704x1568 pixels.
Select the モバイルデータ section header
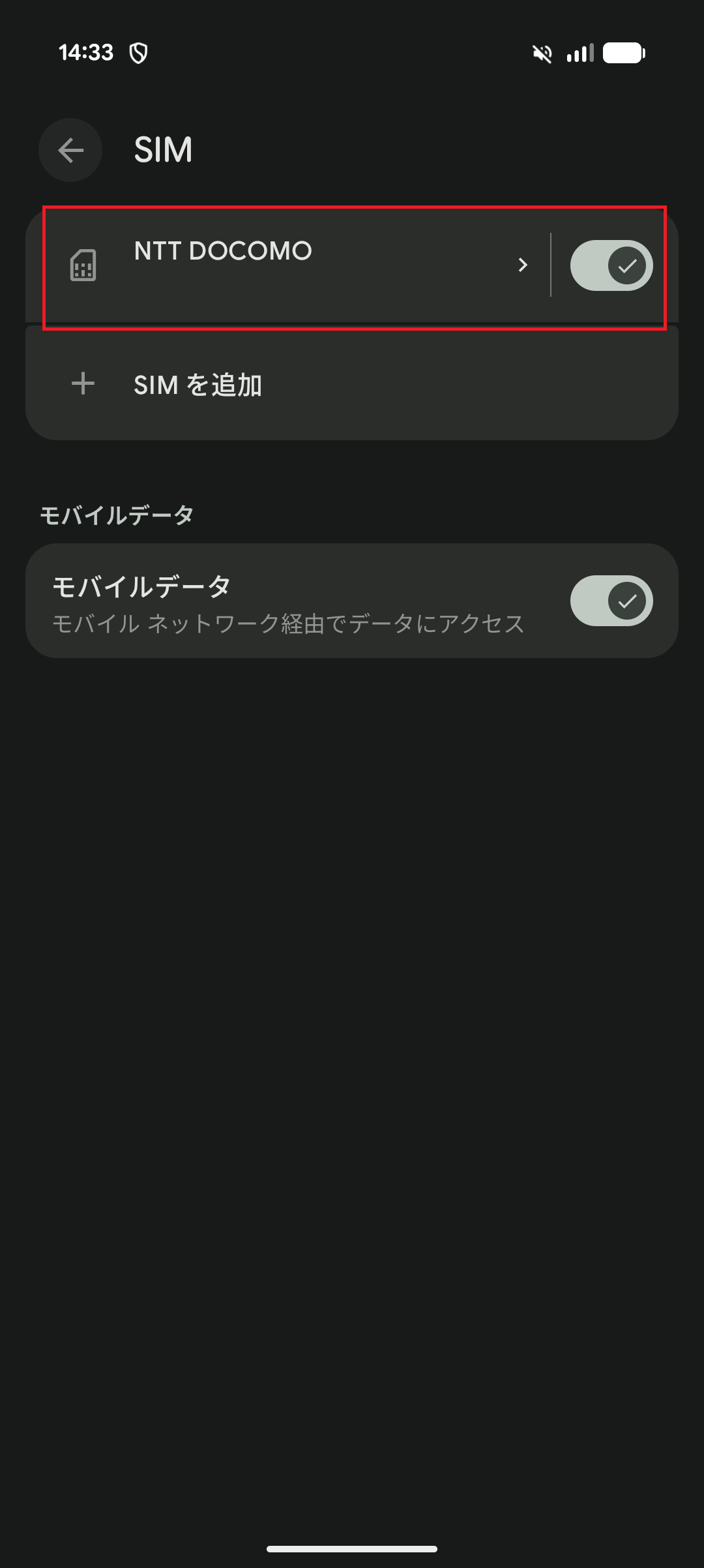(116, 515)
